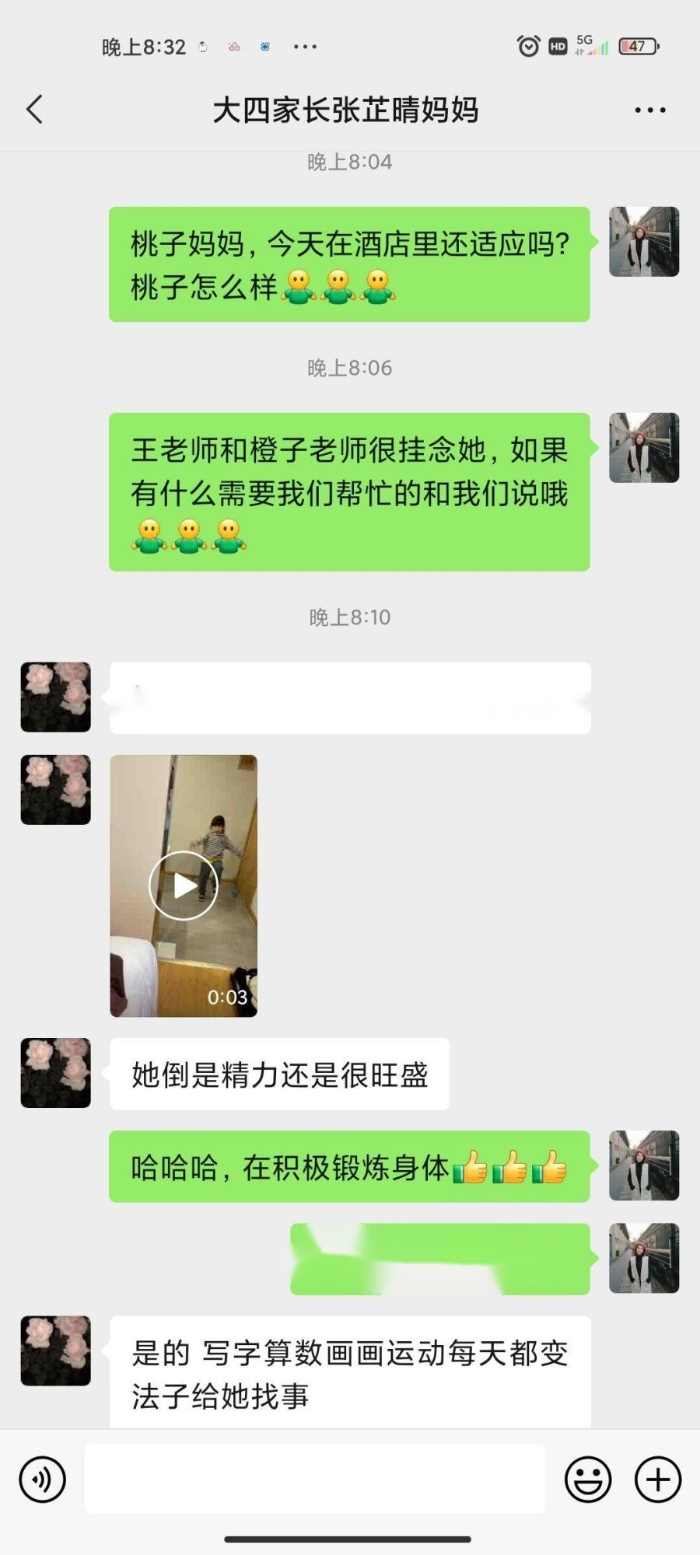Play the 0:03 video message
Image resolution: width=700 pixels, height=1555 pixels.
[183, 885]
